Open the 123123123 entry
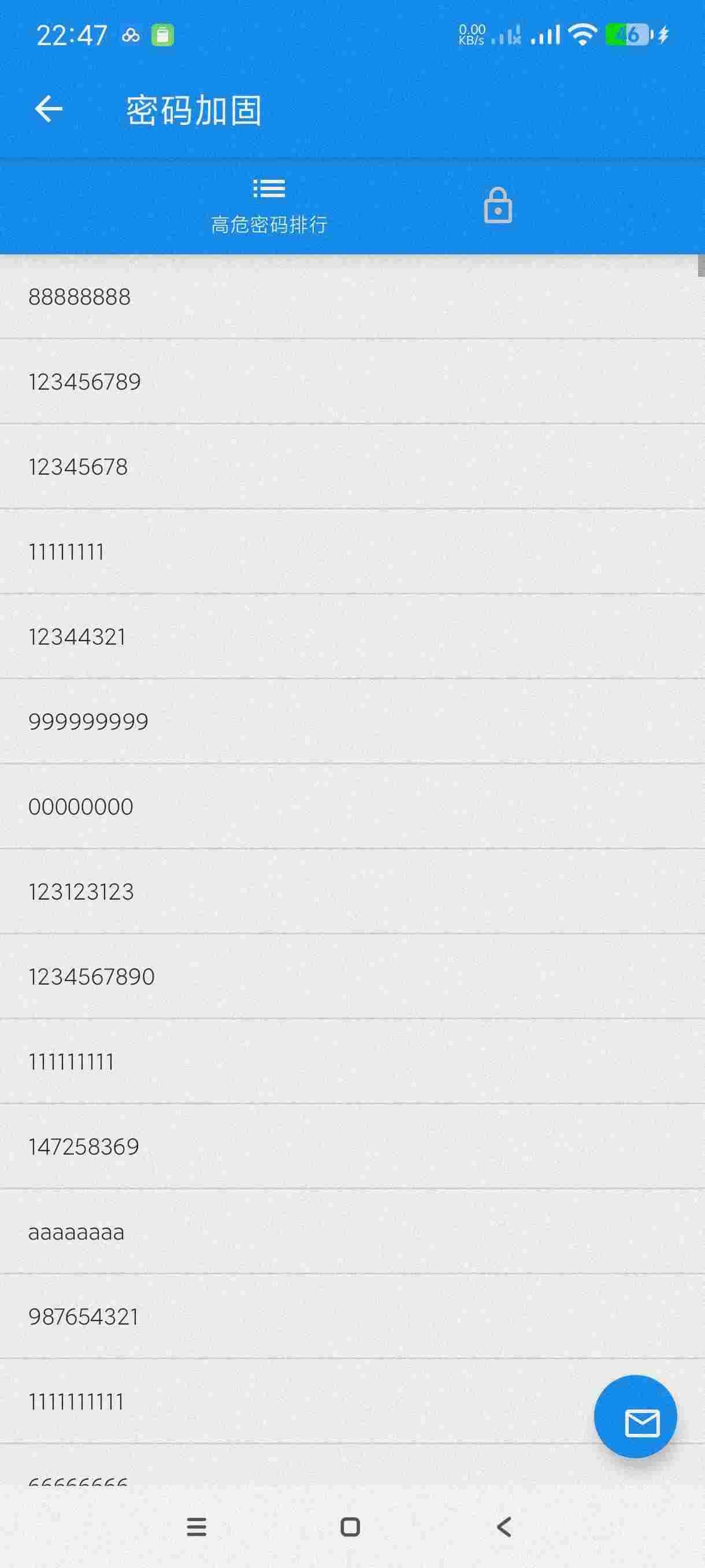This screenshot has height=1568, width=705. pyautogui.click(x=81, y=892)
